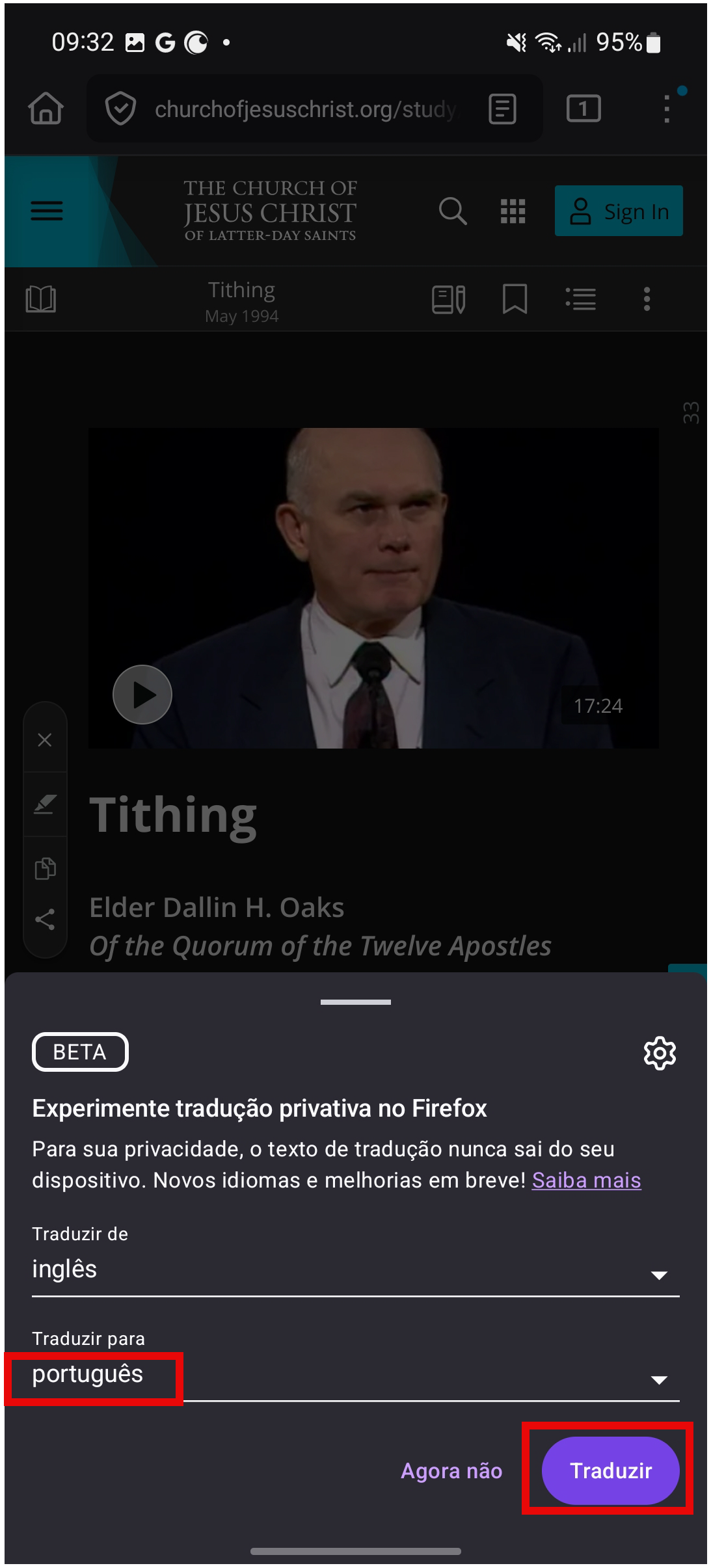Open translation settings gear
This screenshot has height=1568, width=711.
(x=660, y=1053)
